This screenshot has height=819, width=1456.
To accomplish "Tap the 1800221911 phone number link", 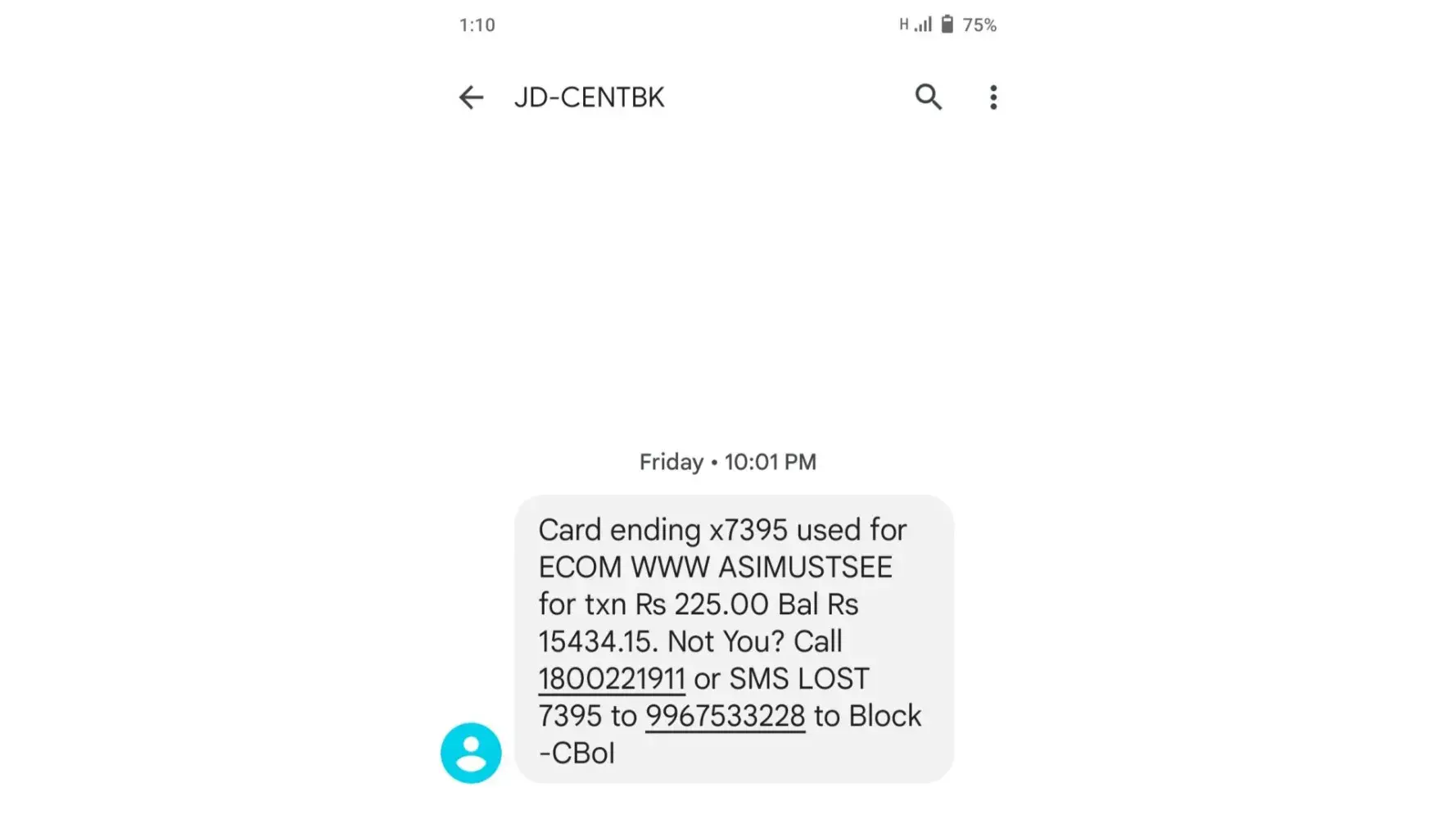I will point(611,678).
